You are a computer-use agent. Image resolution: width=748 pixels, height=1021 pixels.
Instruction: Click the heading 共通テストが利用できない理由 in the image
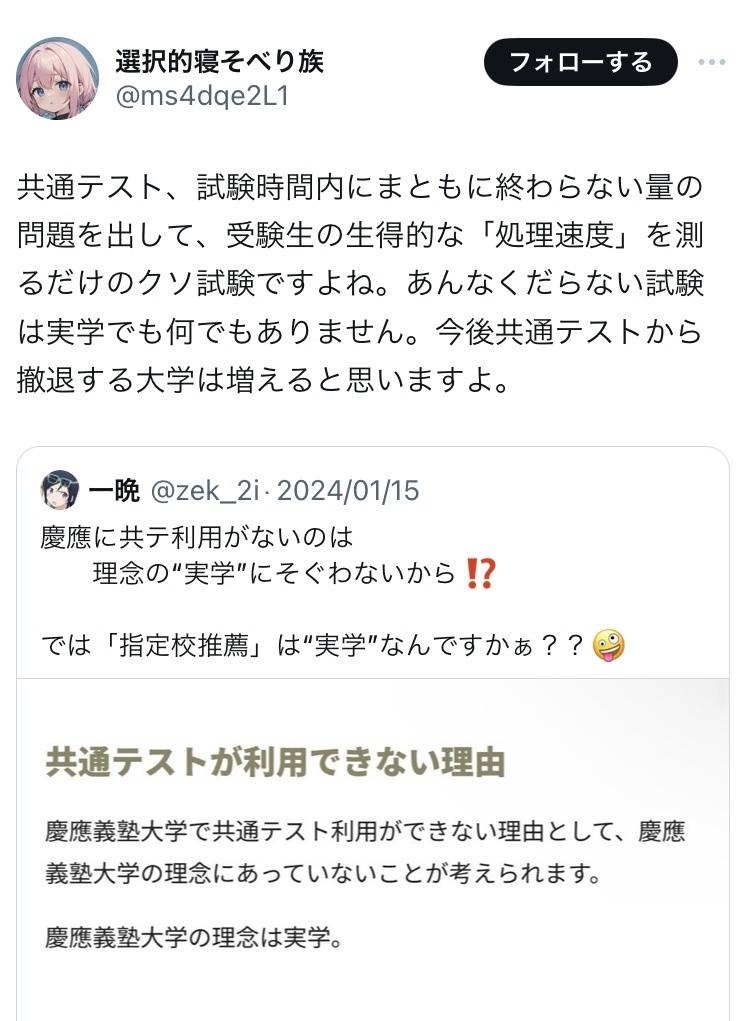click(279, 760)
